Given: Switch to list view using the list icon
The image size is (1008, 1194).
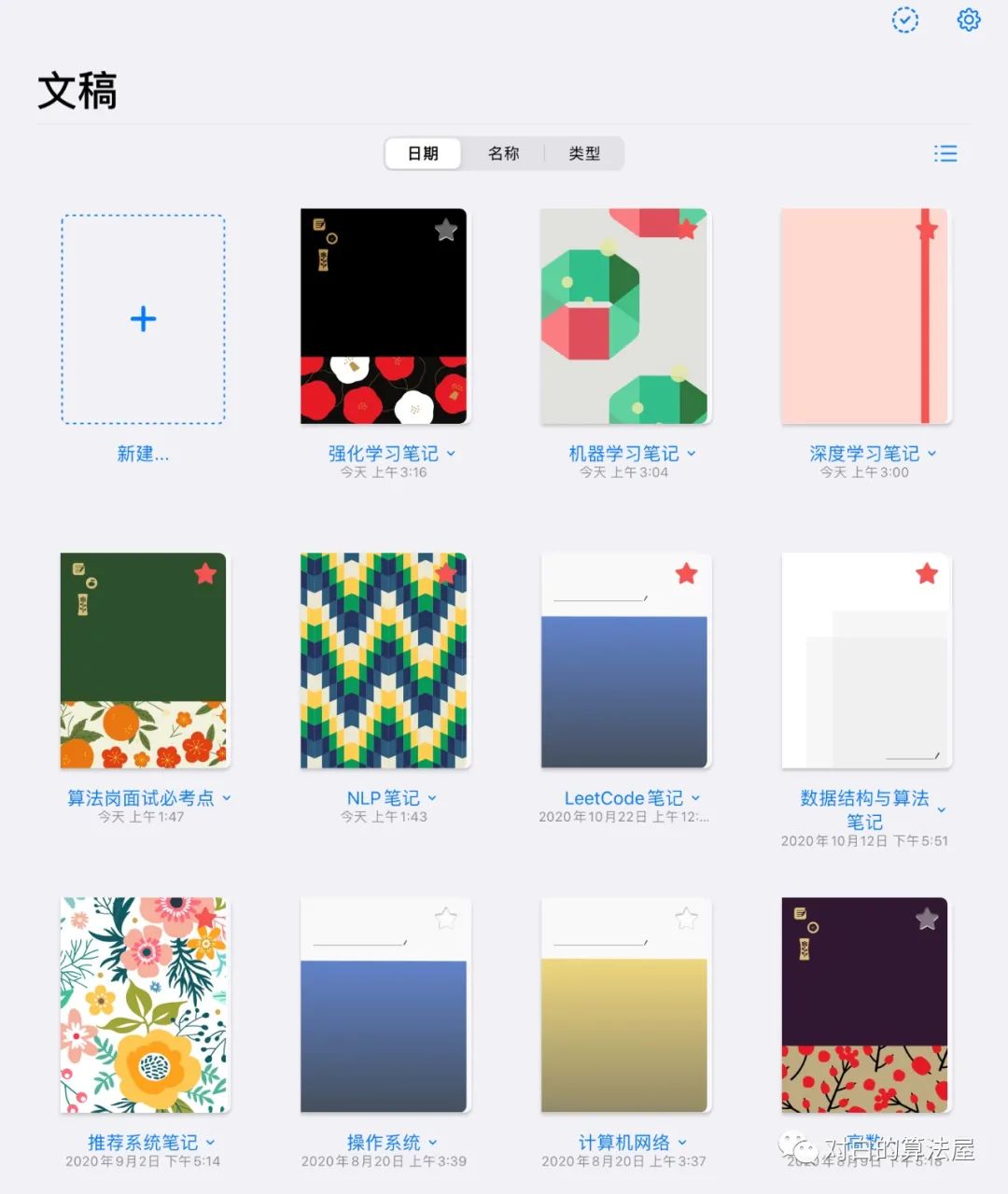Looking at the screenshot, I should click(945, 153).
